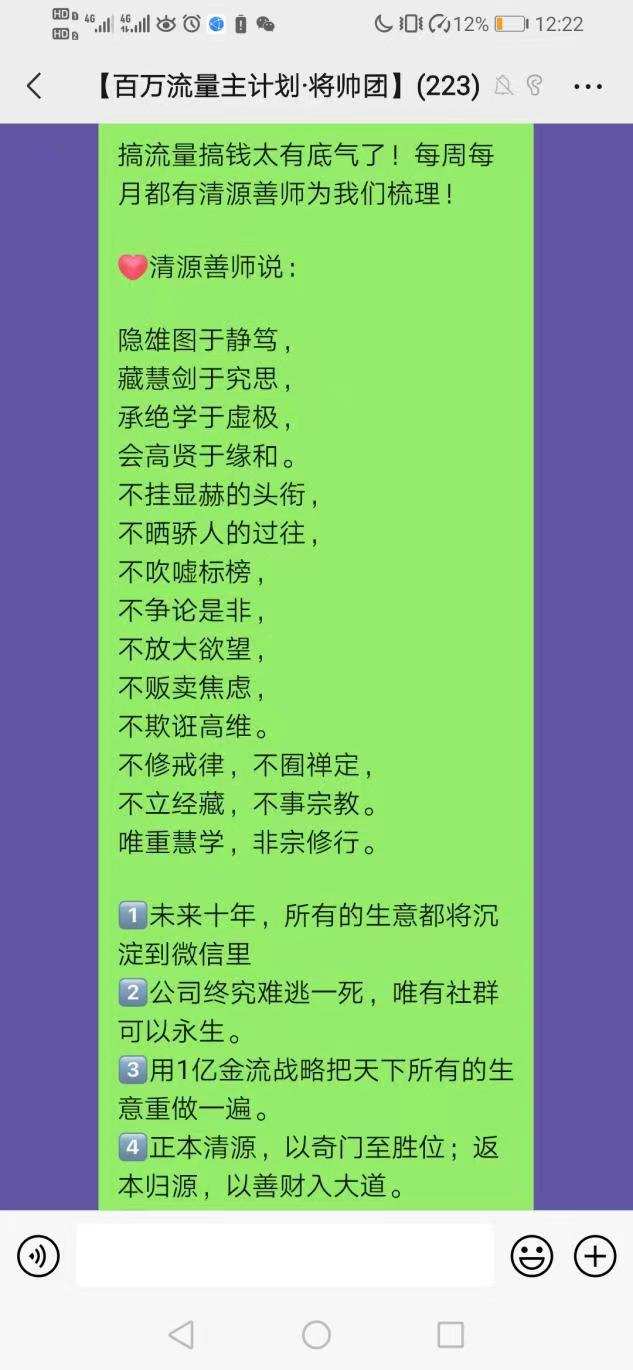Open the system recent apps
This screenshot has height=1370, width=633.
tap(451, 1334)
